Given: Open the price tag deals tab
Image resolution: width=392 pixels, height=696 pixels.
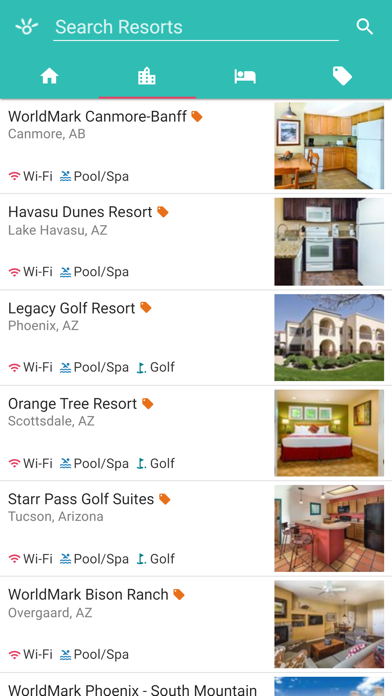Looking at the screenshot, I should click(x=342, y=76).
